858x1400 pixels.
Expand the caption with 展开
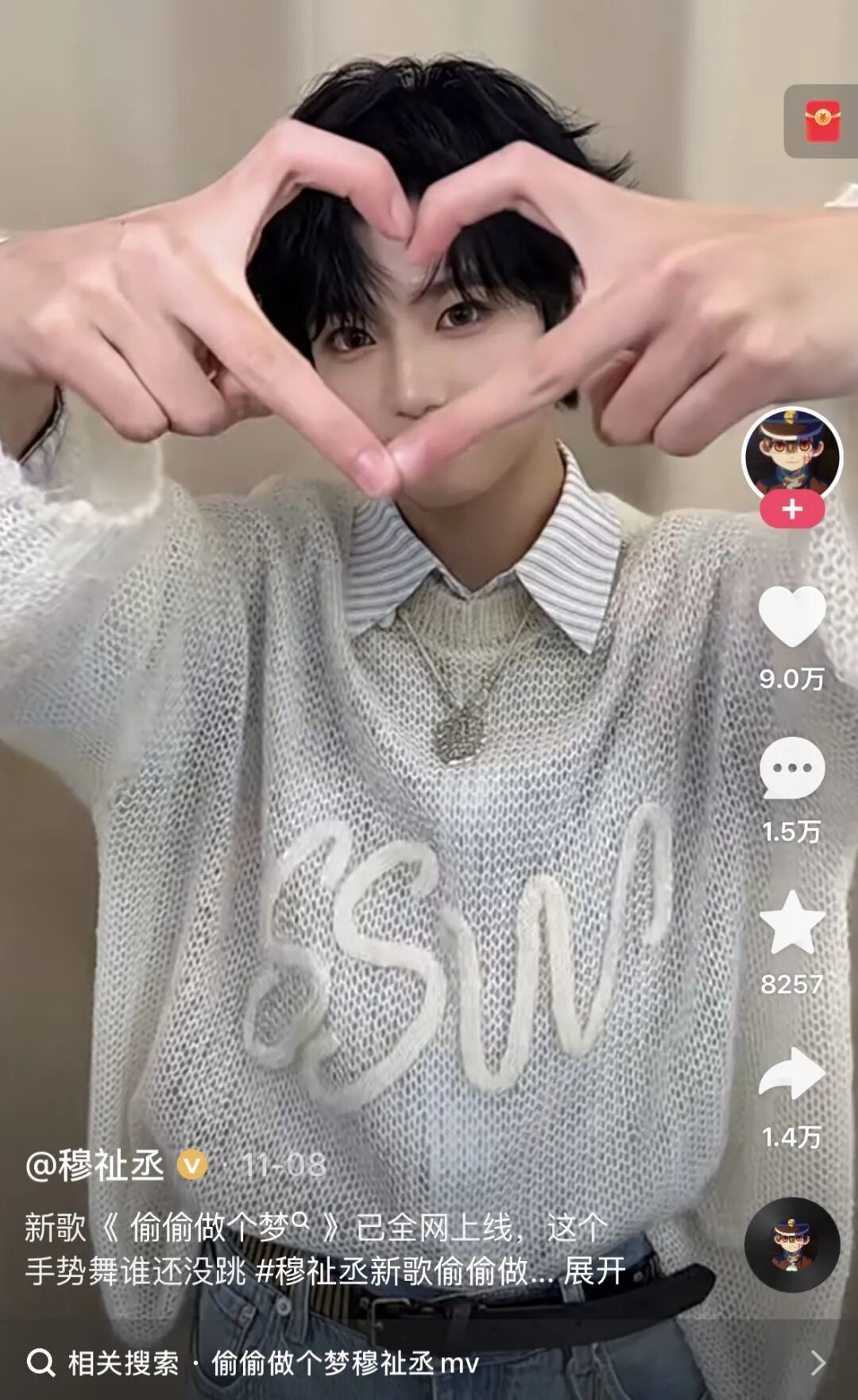click(x=594, y=1271)
